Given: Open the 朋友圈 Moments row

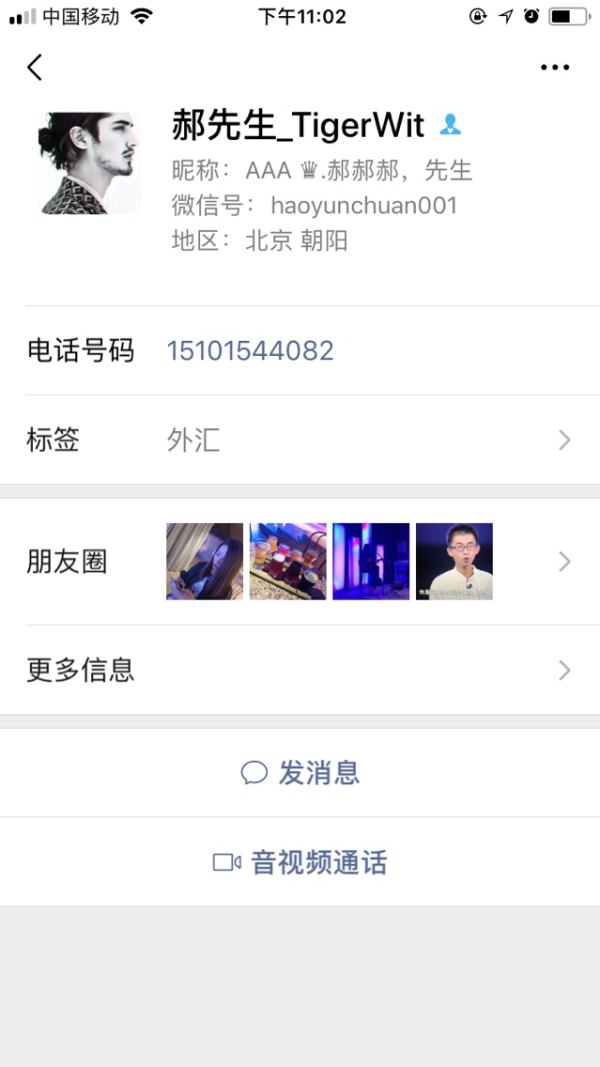Looking at the screenshot, I should pyautogui.click(x=300, y=562).
